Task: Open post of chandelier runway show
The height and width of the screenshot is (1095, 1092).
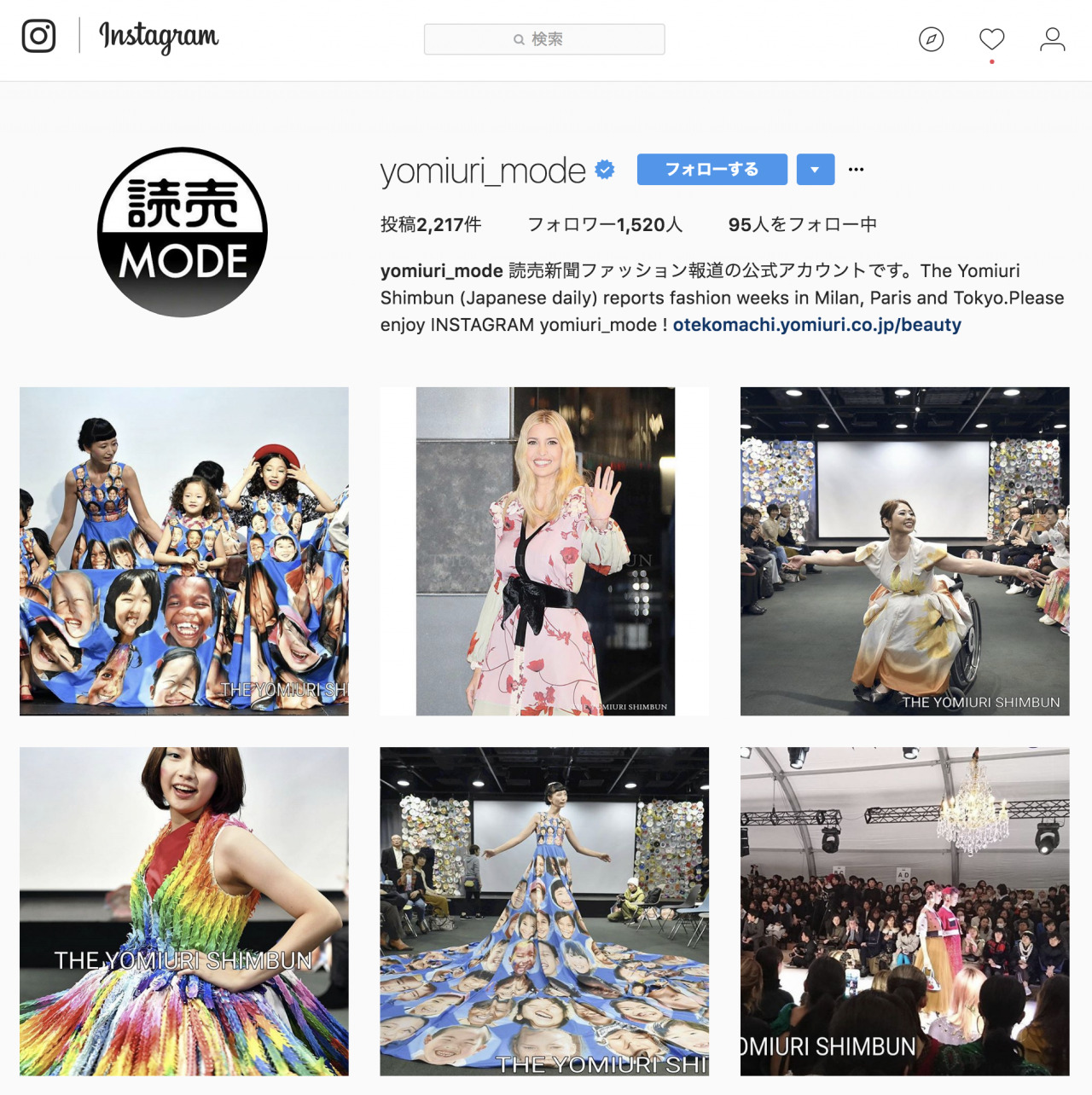Action: [904, 911]
